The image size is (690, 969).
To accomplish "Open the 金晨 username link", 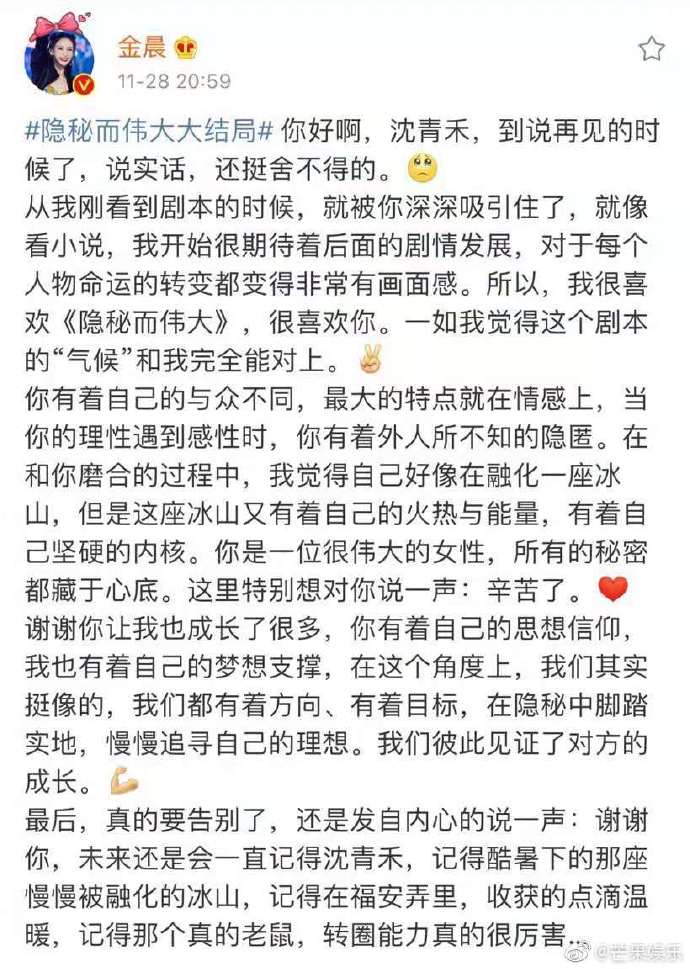I will pos(143,46).
